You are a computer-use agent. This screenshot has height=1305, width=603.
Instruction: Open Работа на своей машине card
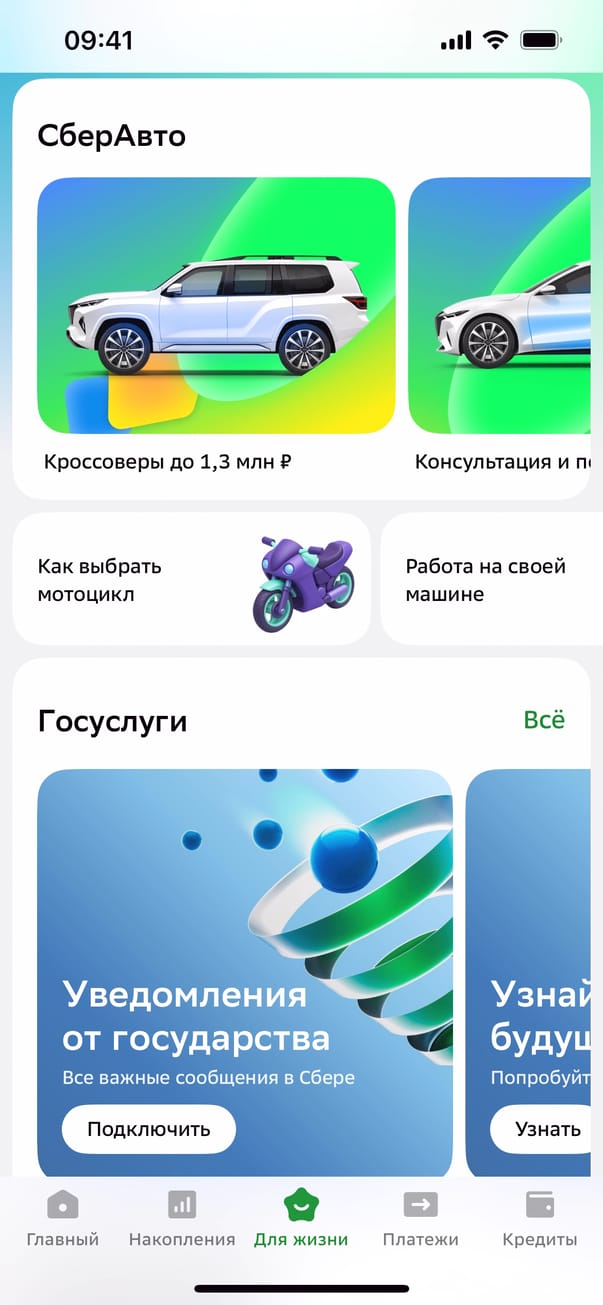(x=490, y=580)
